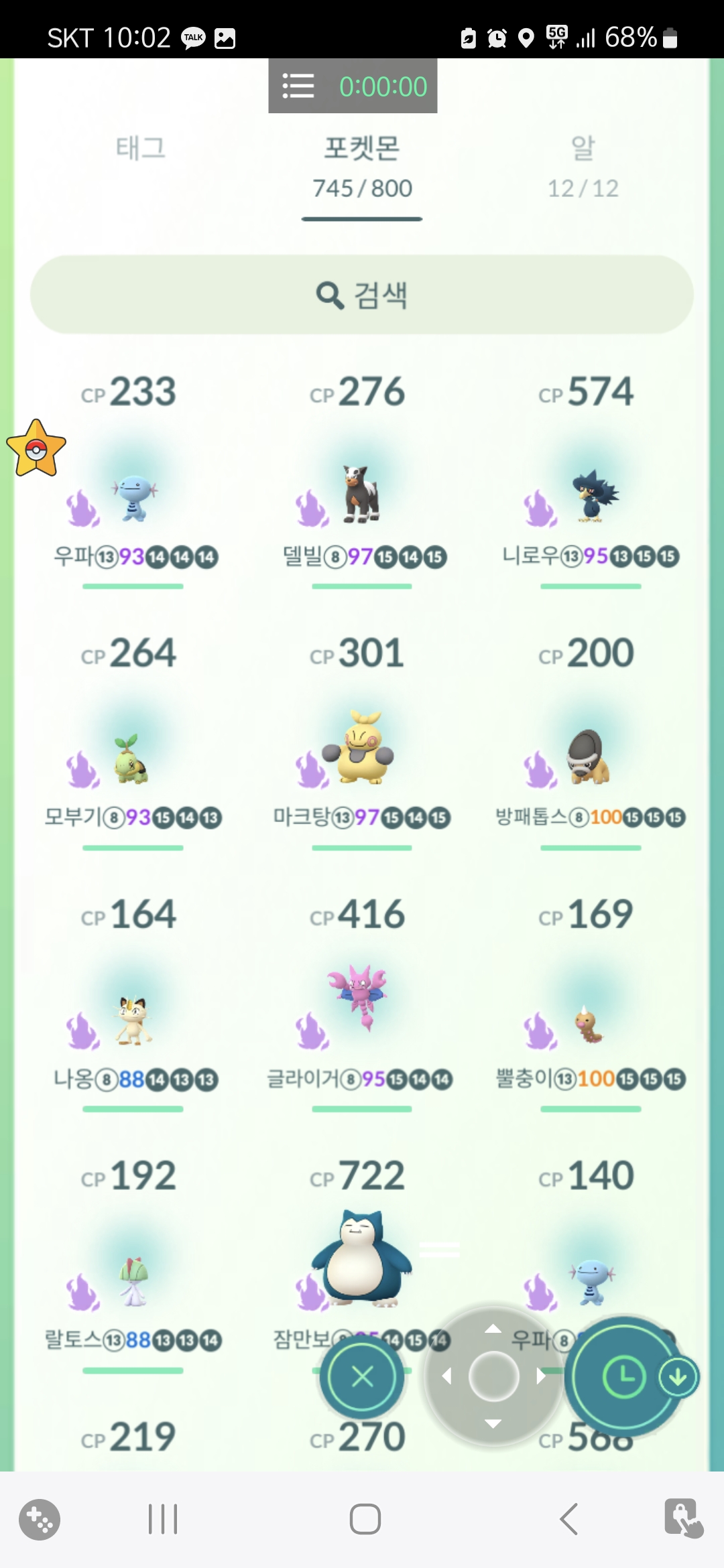Screen dimensions: 724x1568
Task: Go back with system back button
Action: tap(569, 1518)
